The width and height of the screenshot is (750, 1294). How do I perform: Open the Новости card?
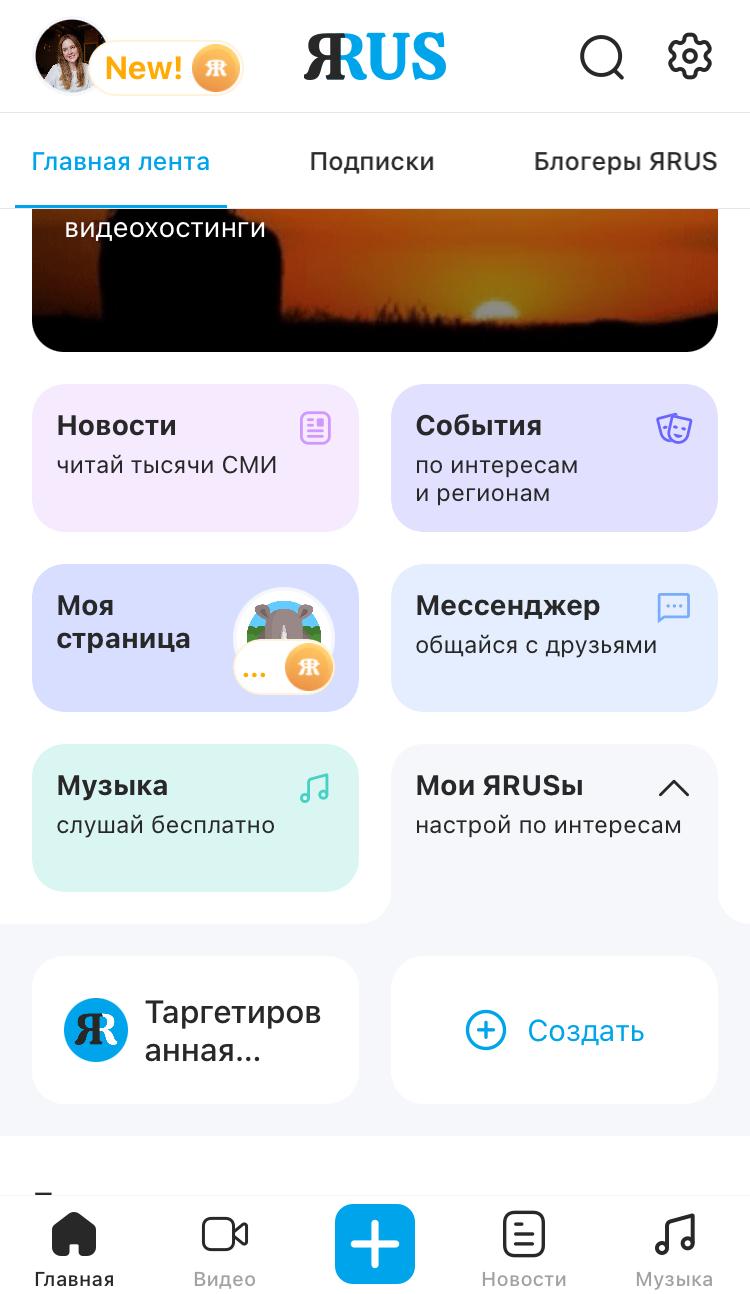195,457
